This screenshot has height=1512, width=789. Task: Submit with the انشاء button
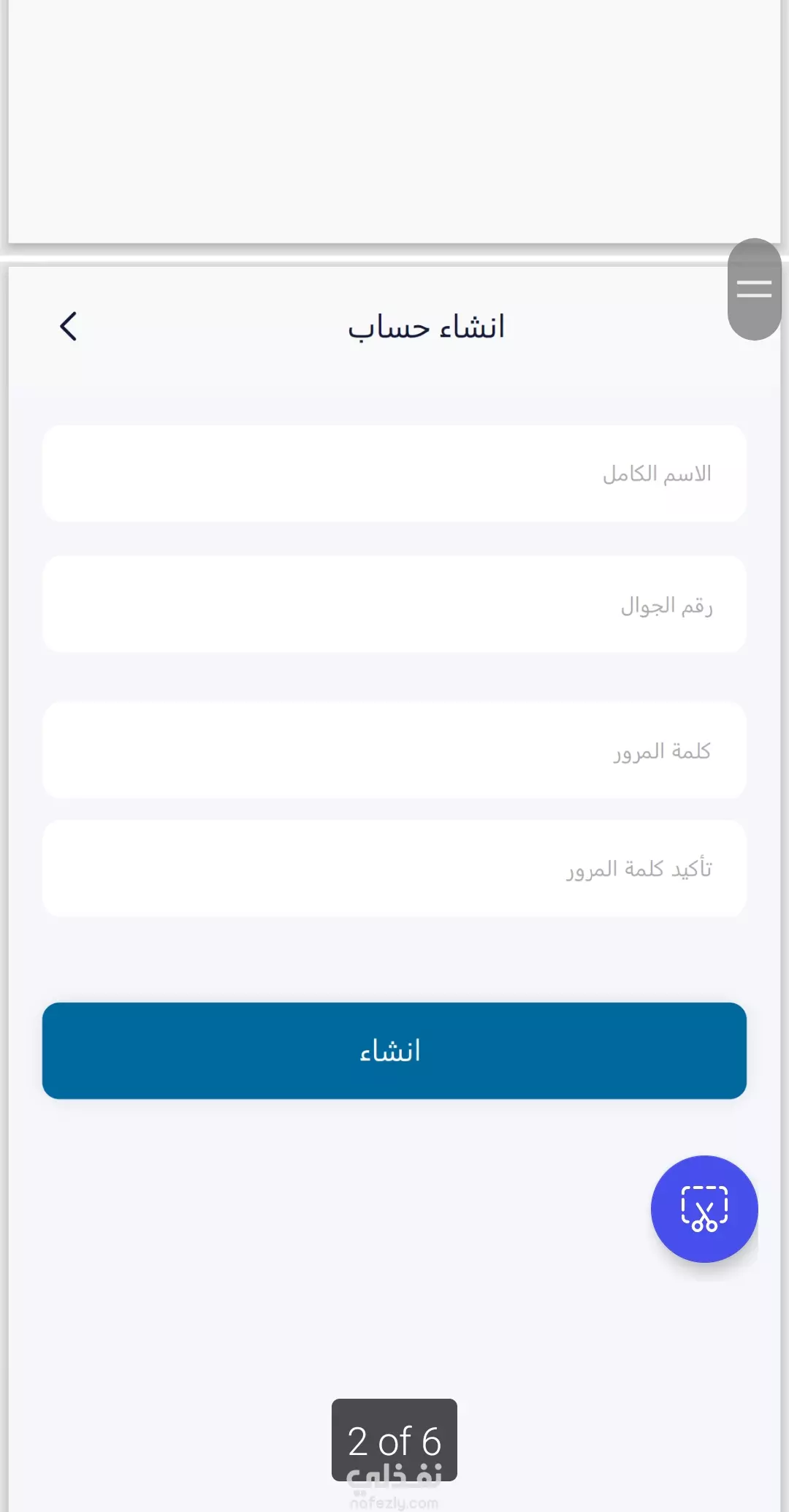point(394,1051)
